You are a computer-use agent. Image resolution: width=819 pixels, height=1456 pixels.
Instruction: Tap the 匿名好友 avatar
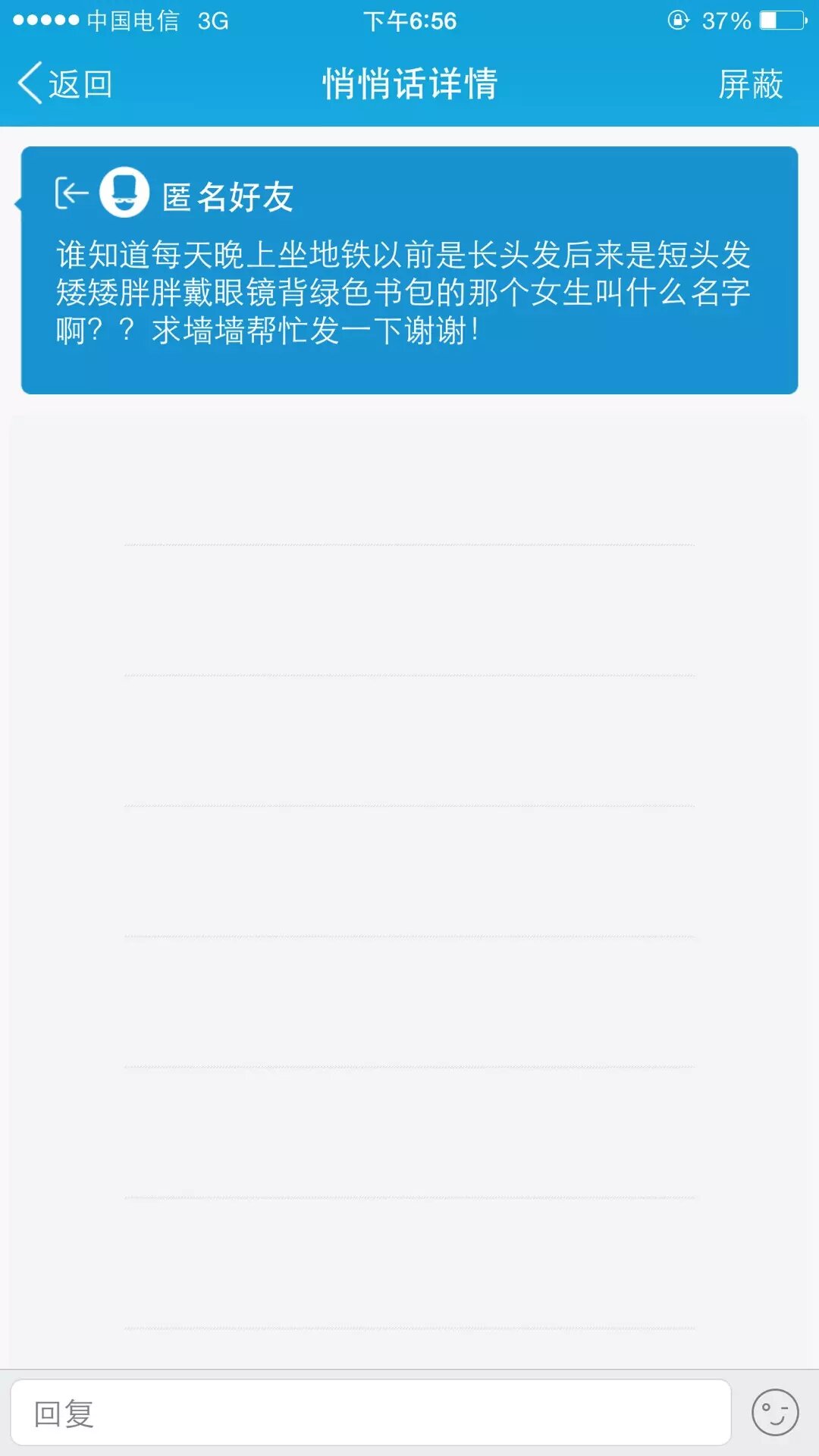click(x=124, y=193)
